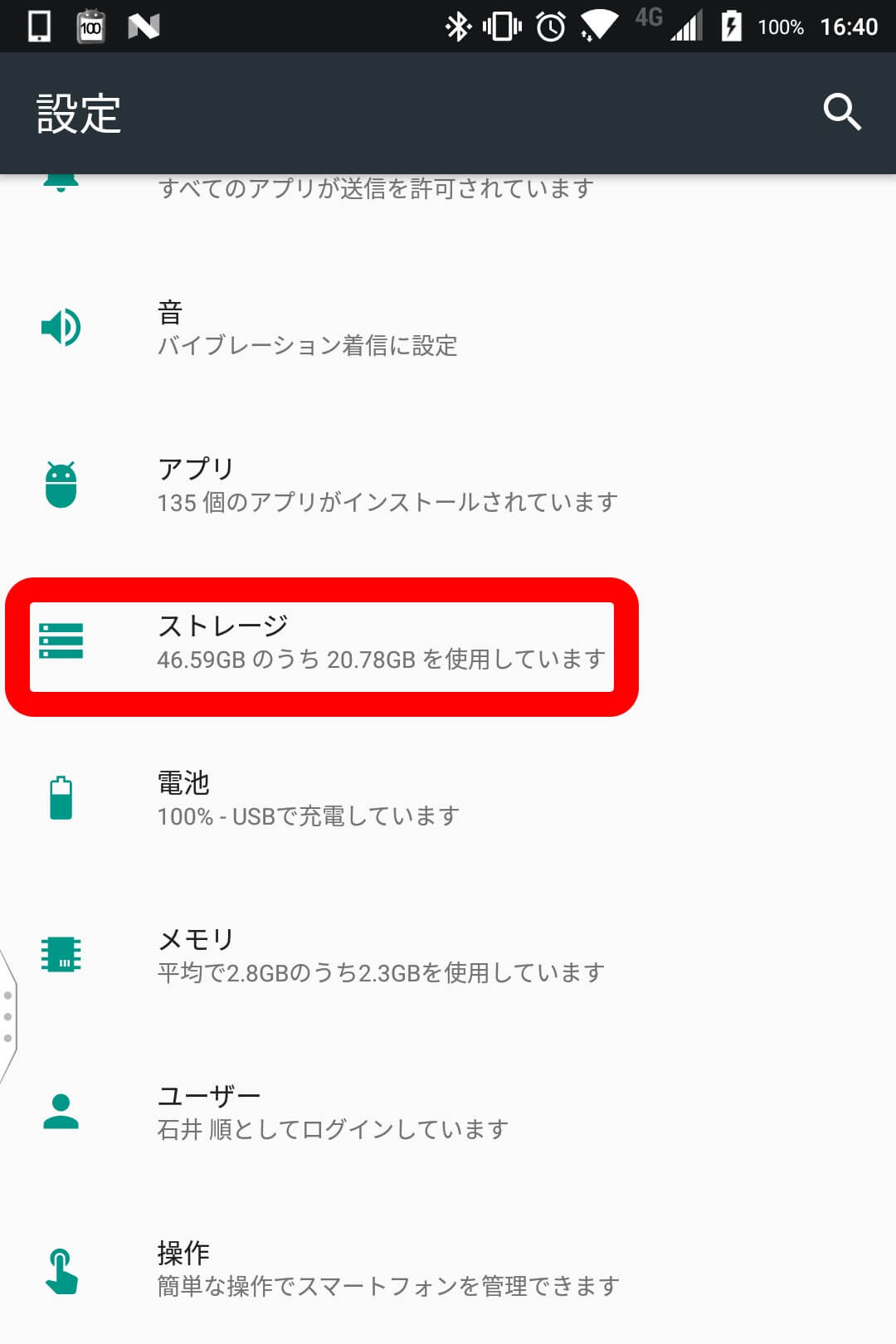Open the メモリ memory settings
Image resolution: width=896 pixels, height=1344 pixels.
click(380, 955)
